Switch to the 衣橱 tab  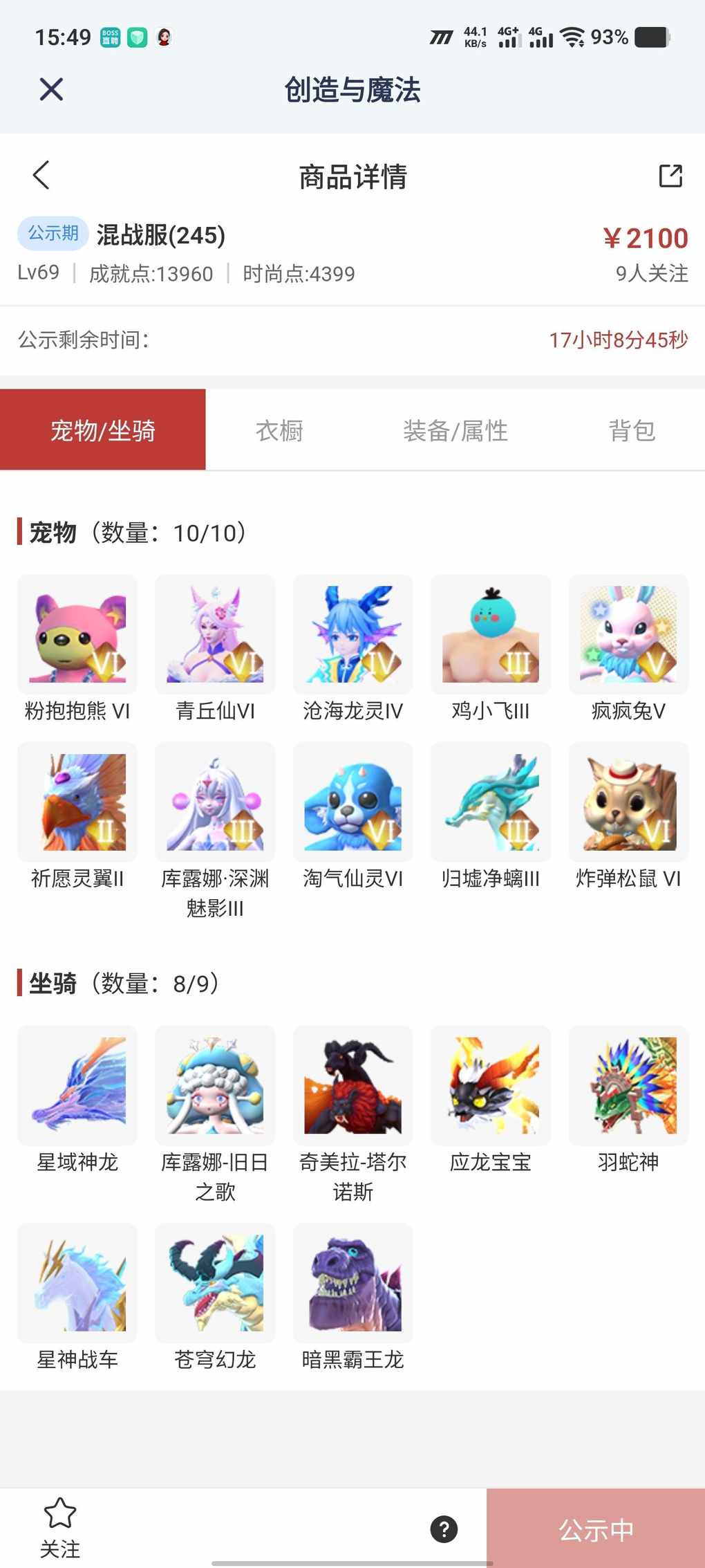point(279,430)
